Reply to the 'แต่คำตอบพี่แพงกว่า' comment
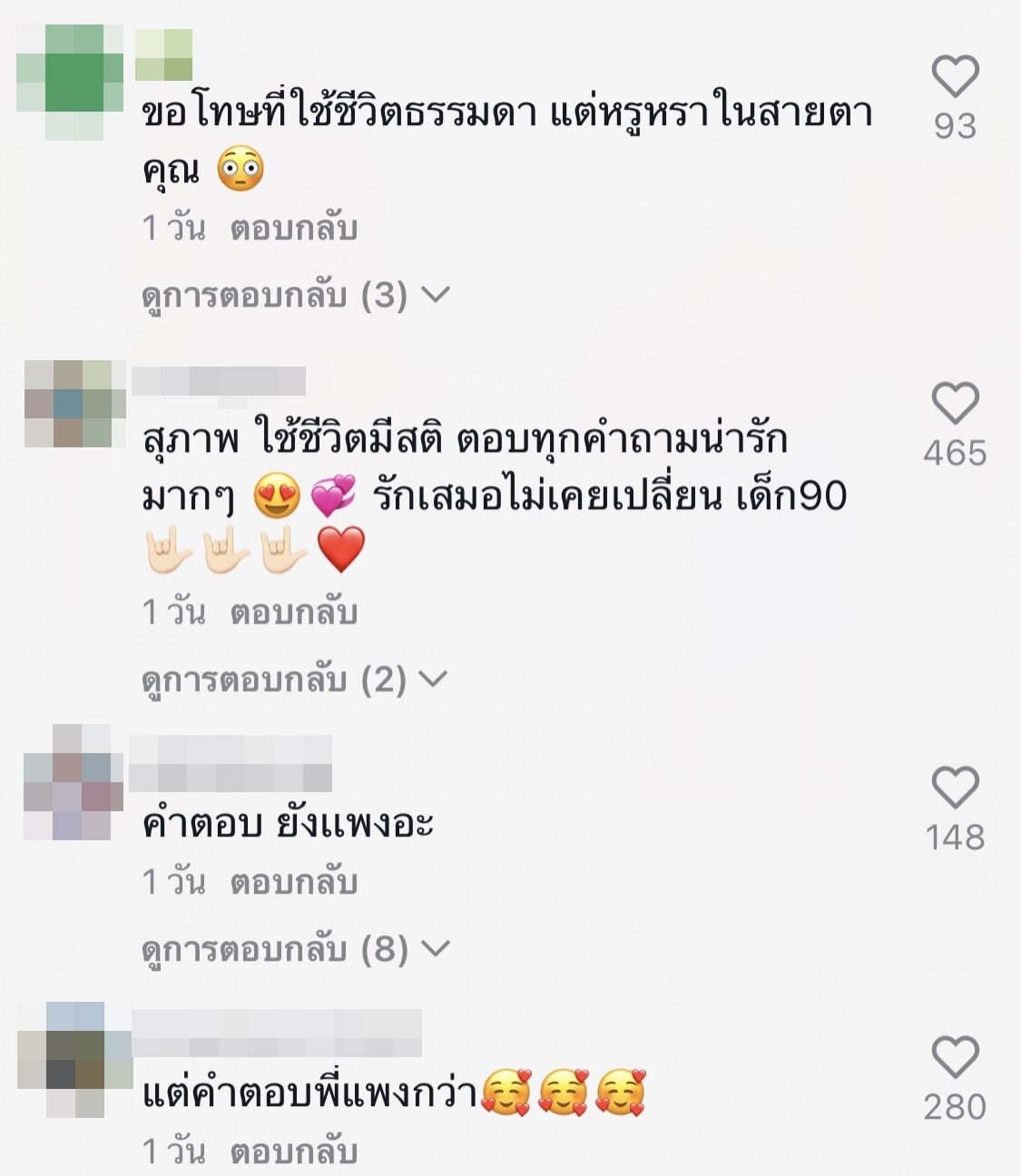The height and width of the screenshot is (1176, 1021). point(293,1152)
